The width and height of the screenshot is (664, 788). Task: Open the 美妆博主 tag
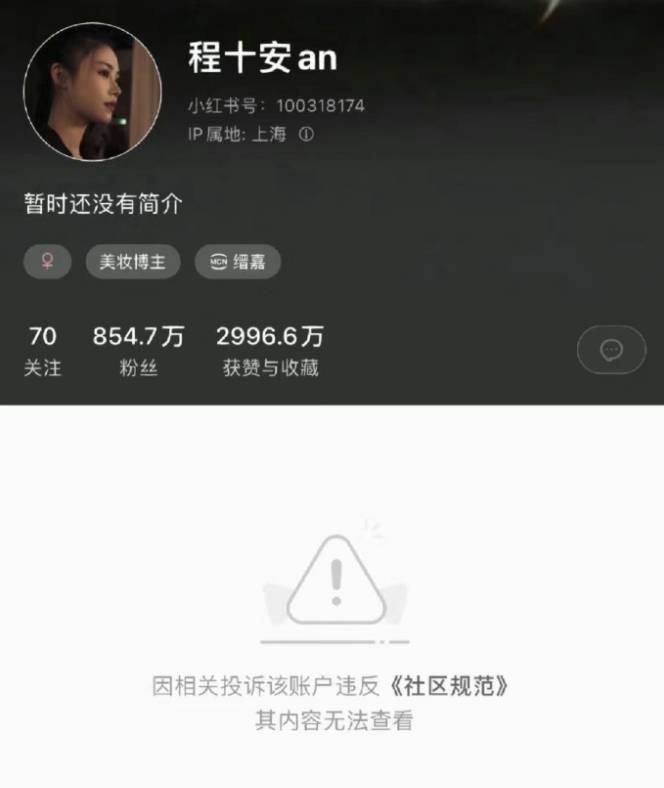[x=132, y=262]
